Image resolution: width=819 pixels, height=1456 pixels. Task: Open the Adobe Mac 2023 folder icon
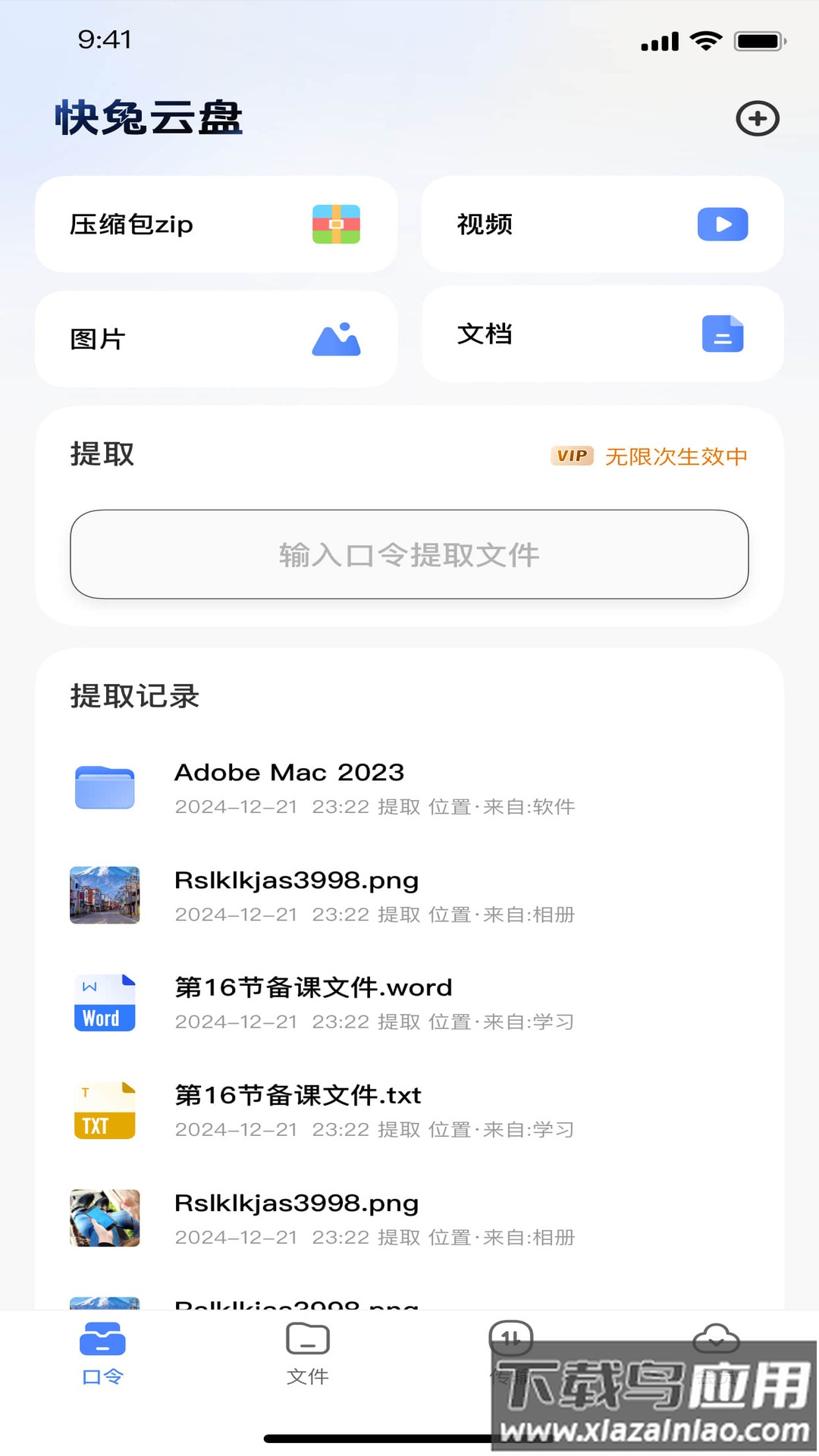pos(104,788)
